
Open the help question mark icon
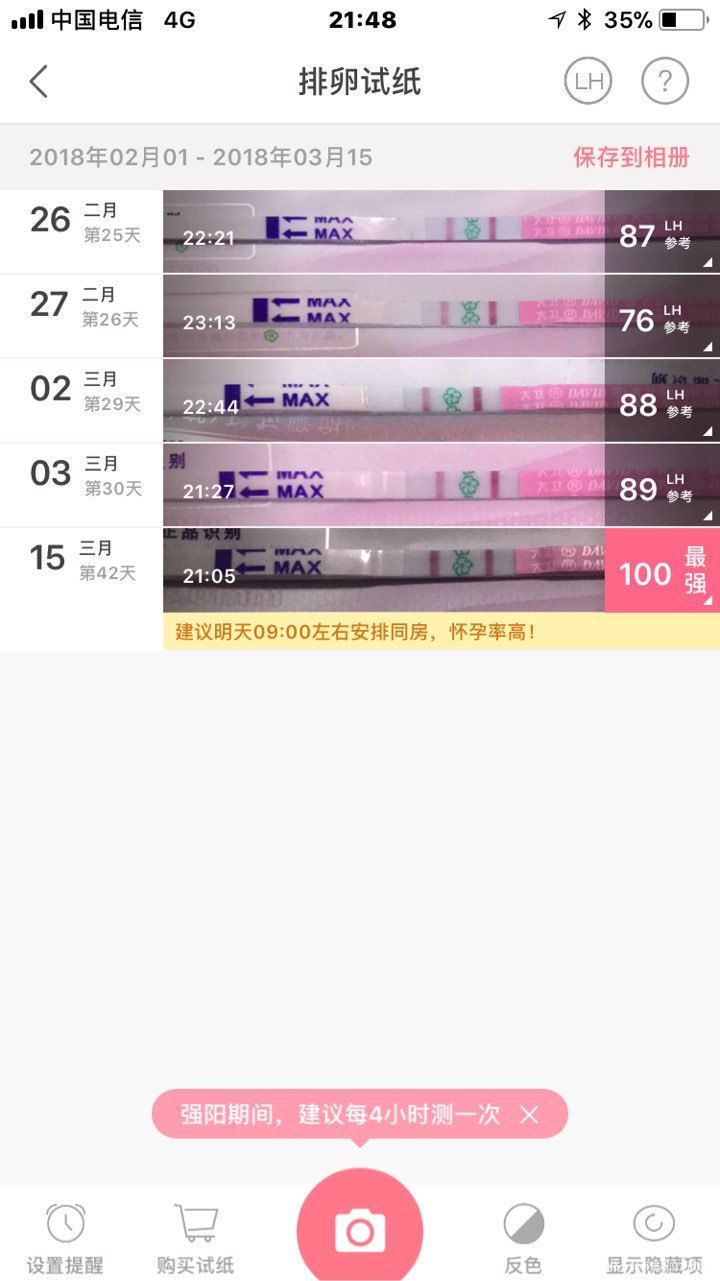[664, 80]
